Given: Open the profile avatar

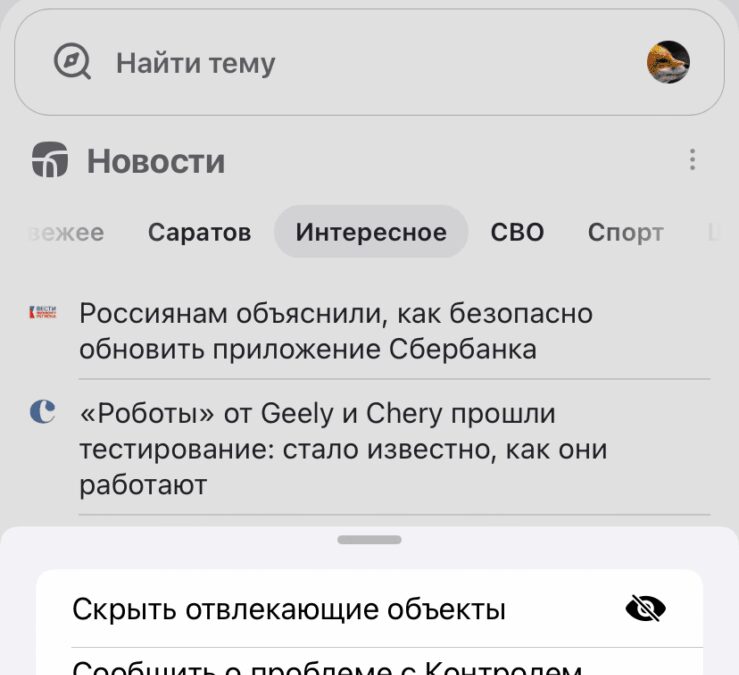Looking at the screenshot, I should tap(668, 63).
